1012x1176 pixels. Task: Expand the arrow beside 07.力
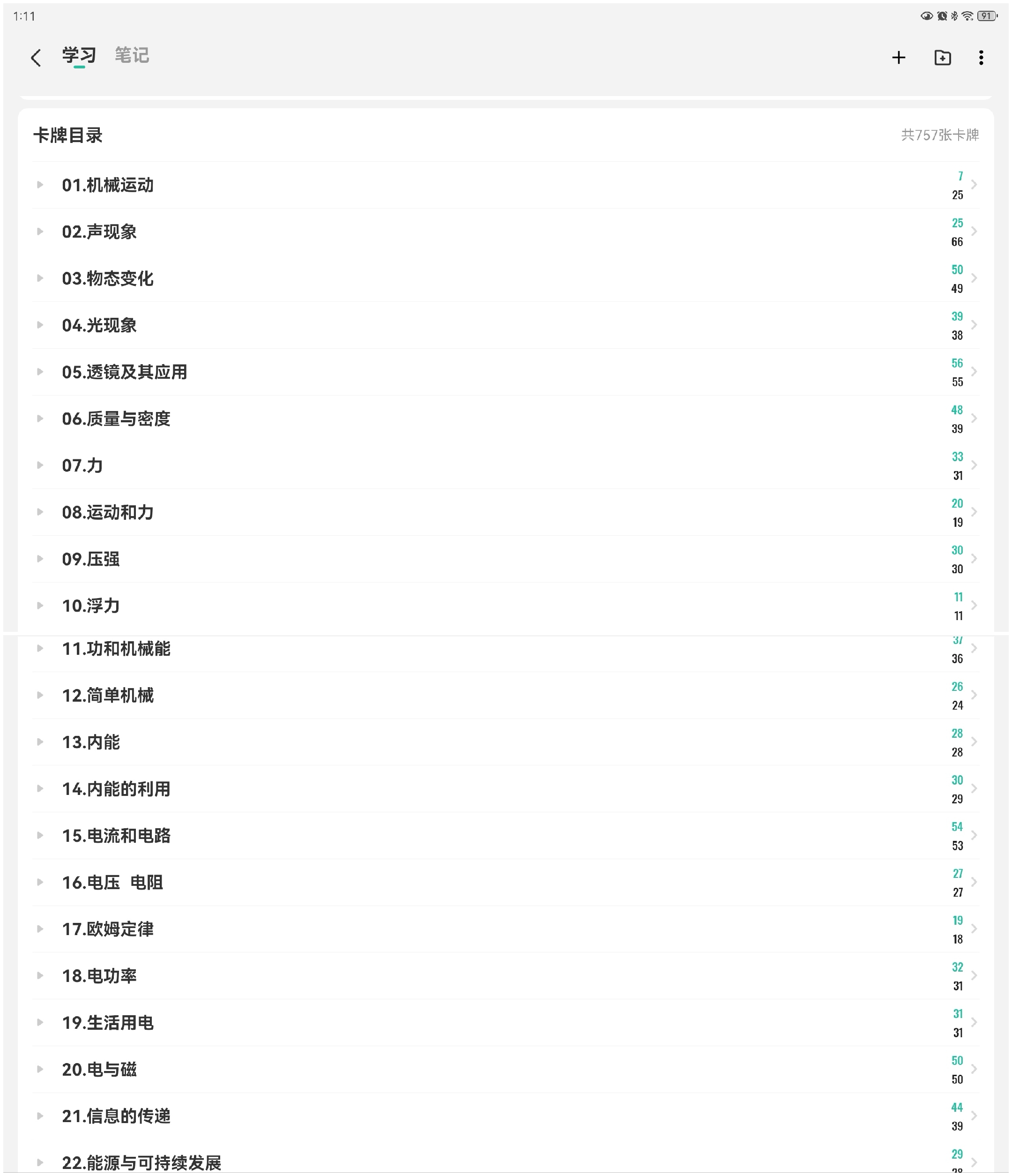[x=40, y=465]
